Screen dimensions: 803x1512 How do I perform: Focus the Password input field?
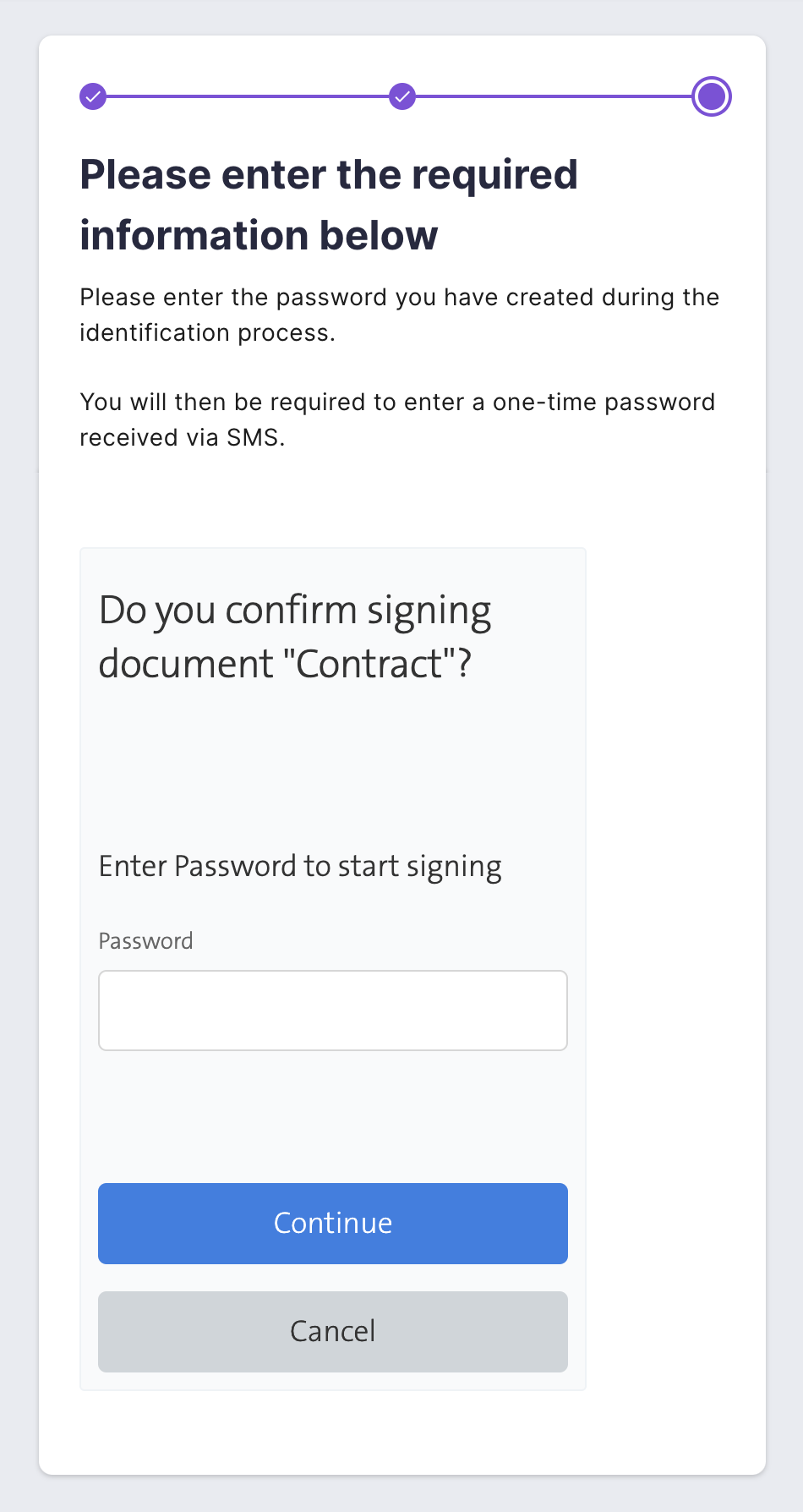point(333,1011)
